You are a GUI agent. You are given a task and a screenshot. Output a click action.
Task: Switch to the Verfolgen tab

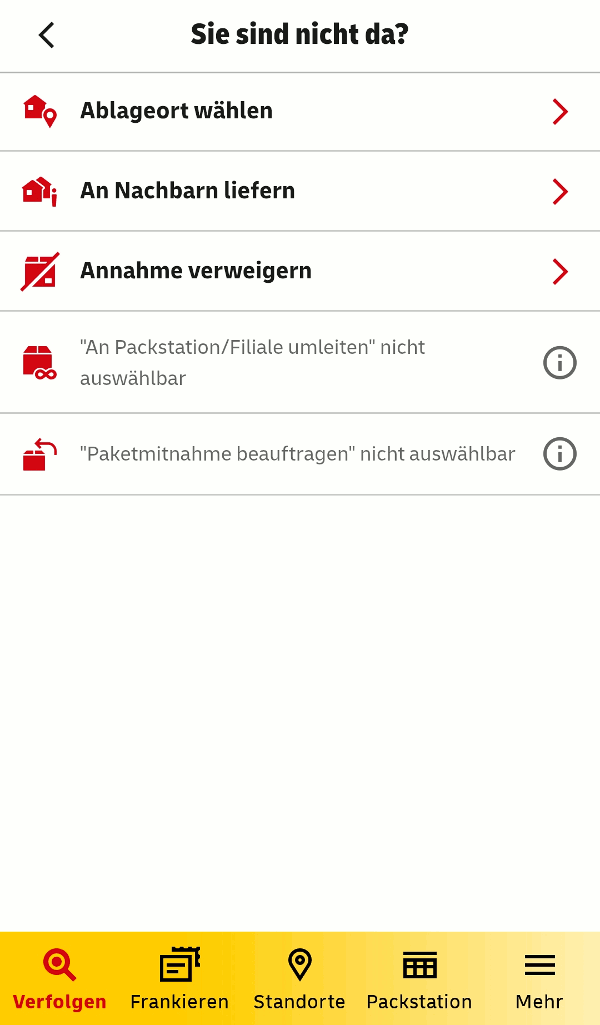coord(59,980)
